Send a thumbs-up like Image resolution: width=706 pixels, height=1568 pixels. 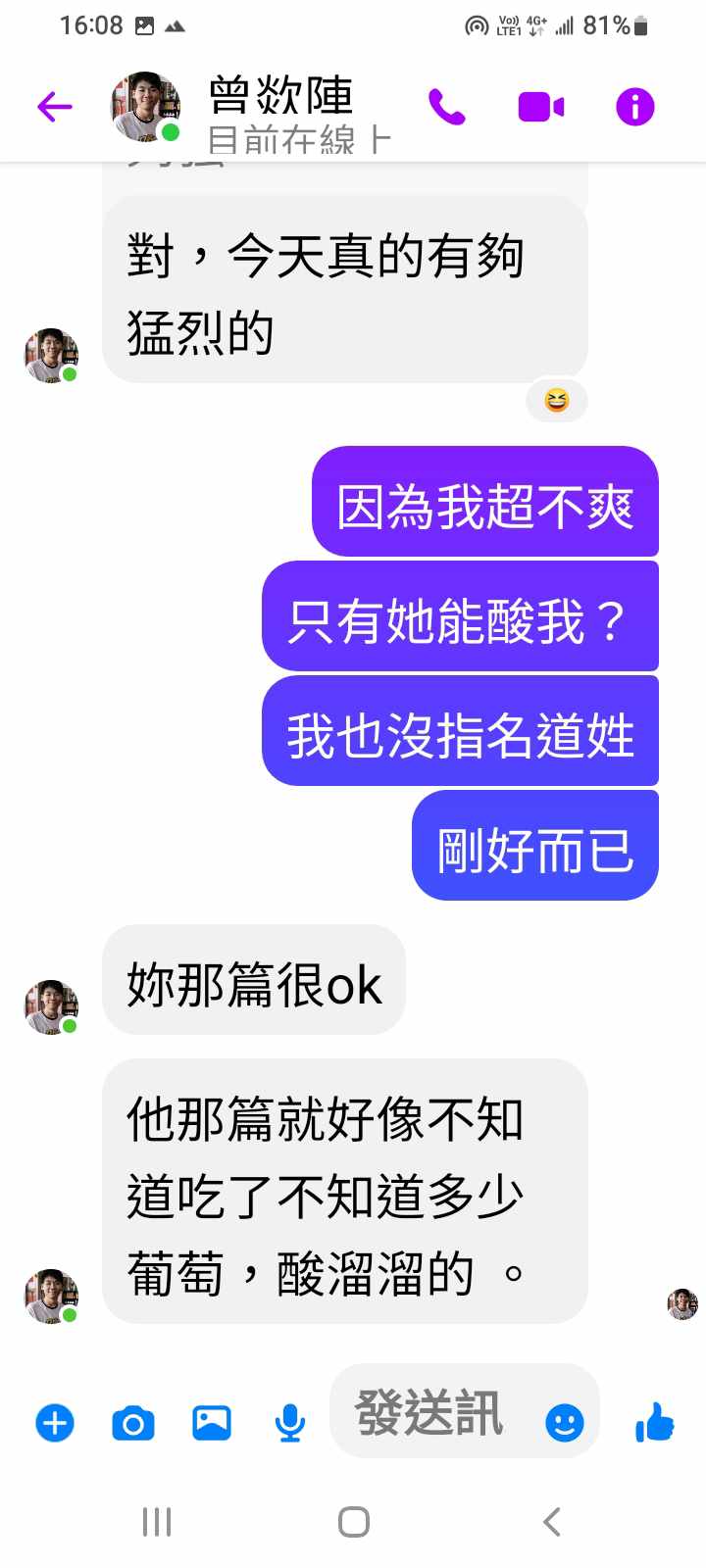[655, 1422]
